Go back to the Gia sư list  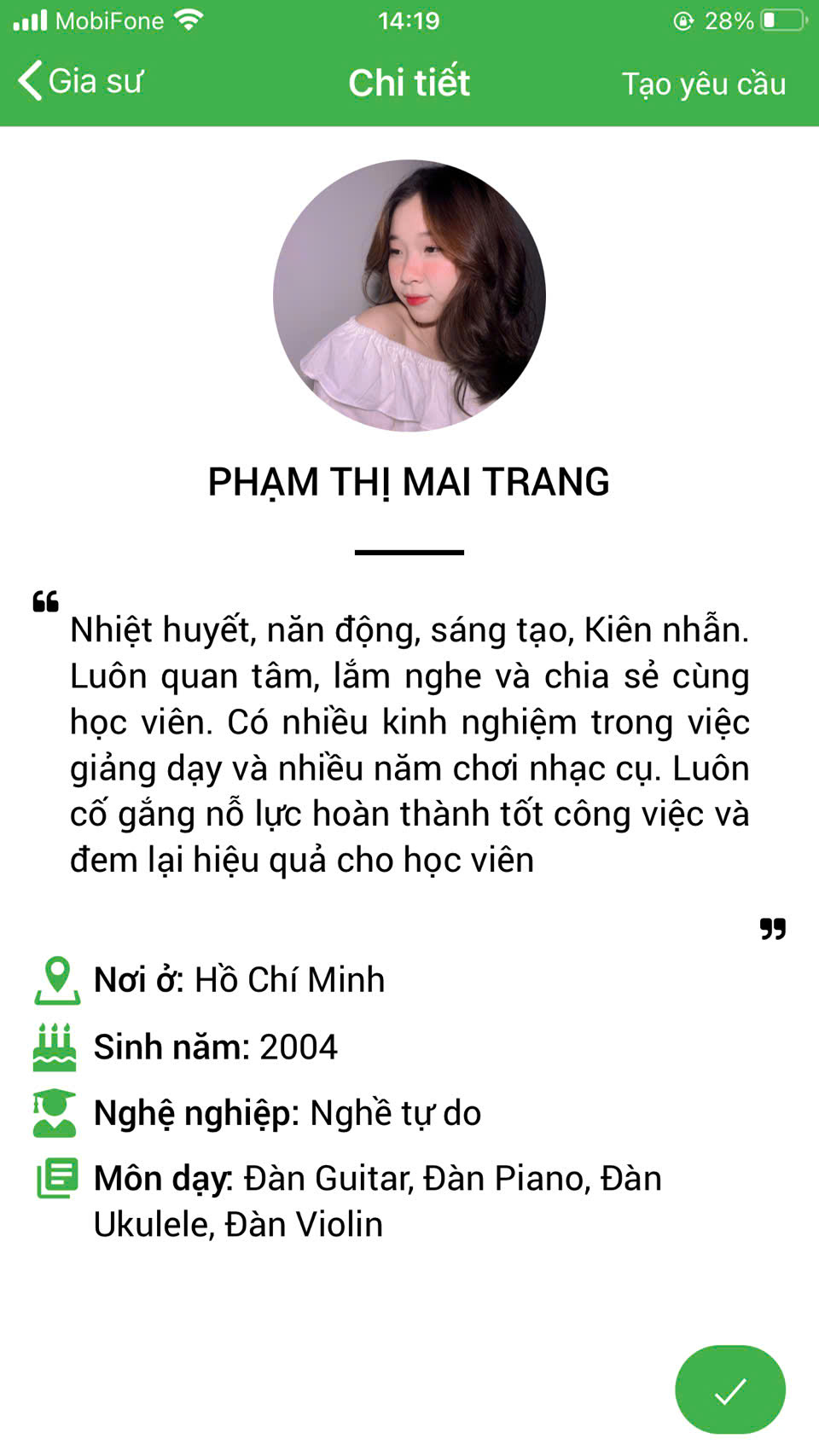(x=80, y=82)
